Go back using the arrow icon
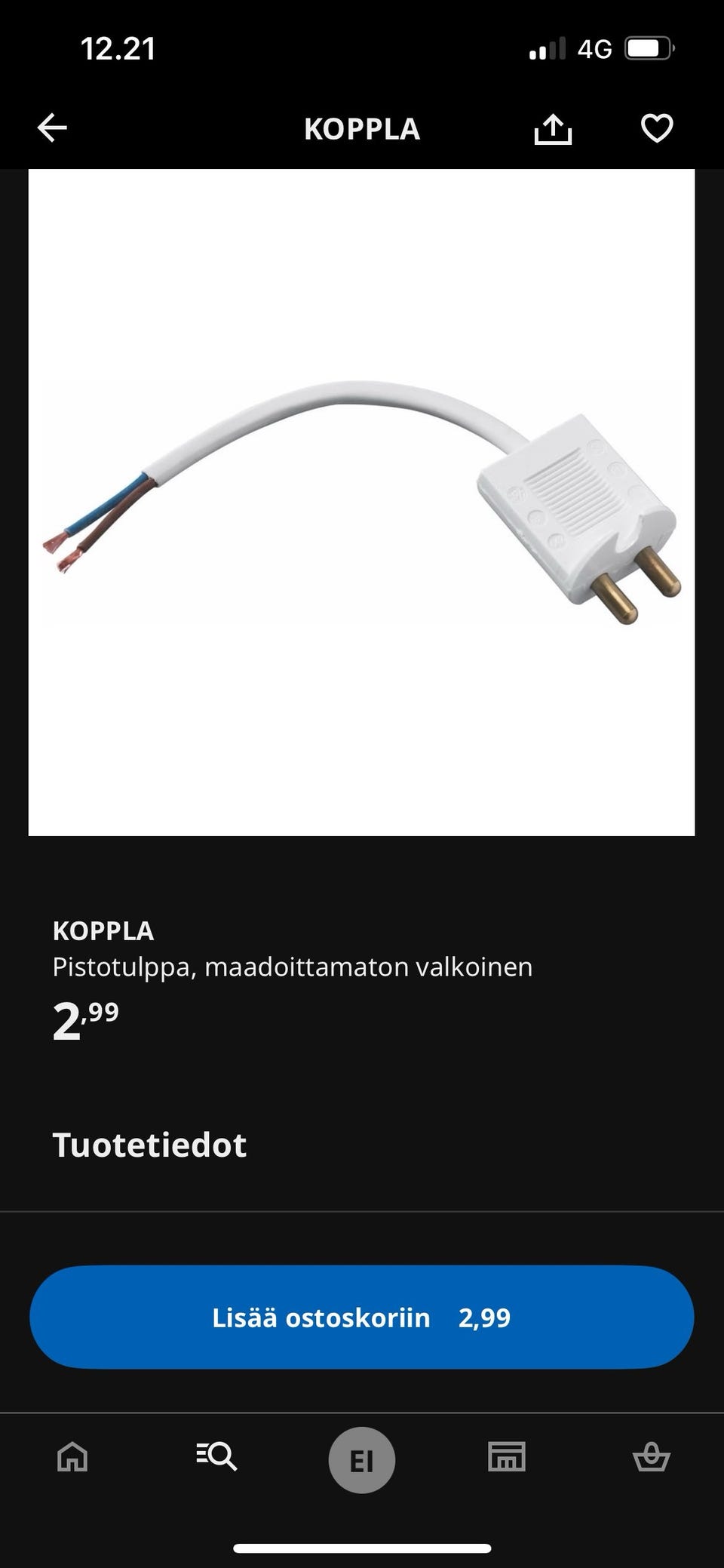This screenshot has height=1568, width=724. 51,128
